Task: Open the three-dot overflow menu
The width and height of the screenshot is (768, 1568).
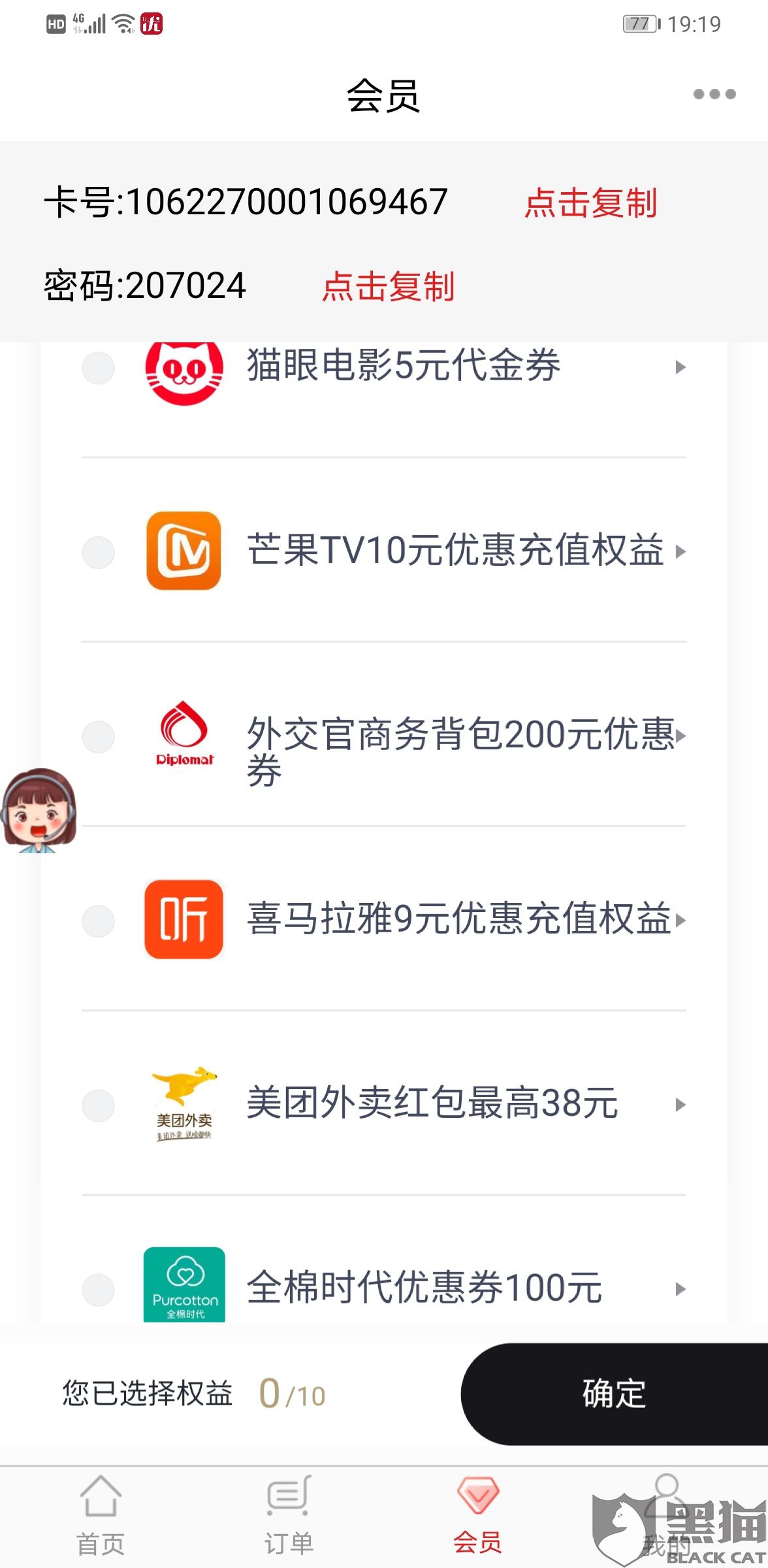Action: (714, 94)
